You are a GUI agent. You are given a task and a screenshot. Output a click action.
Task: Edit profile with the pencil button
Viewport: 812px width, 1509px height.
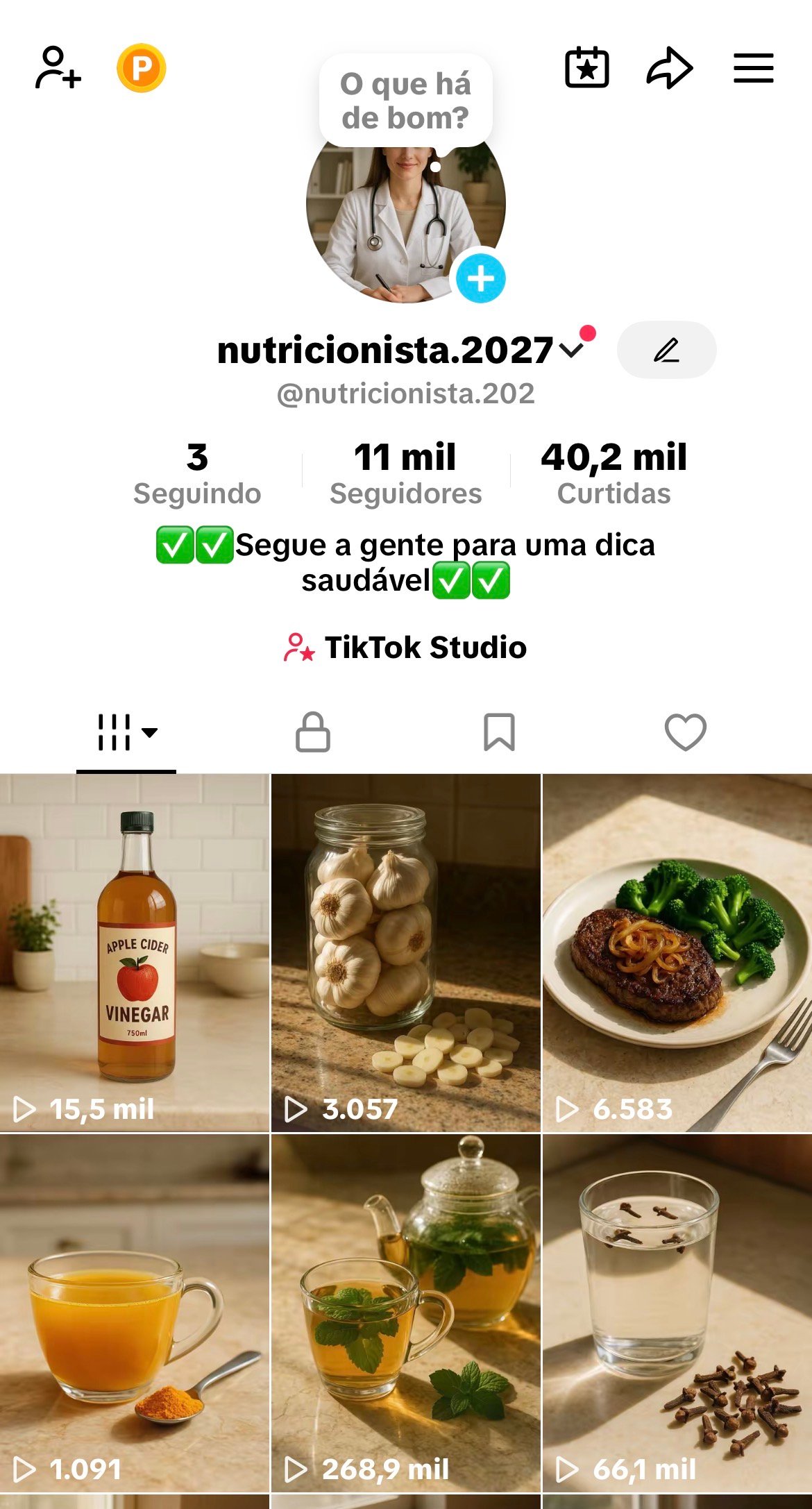click(x=666, y=350)
